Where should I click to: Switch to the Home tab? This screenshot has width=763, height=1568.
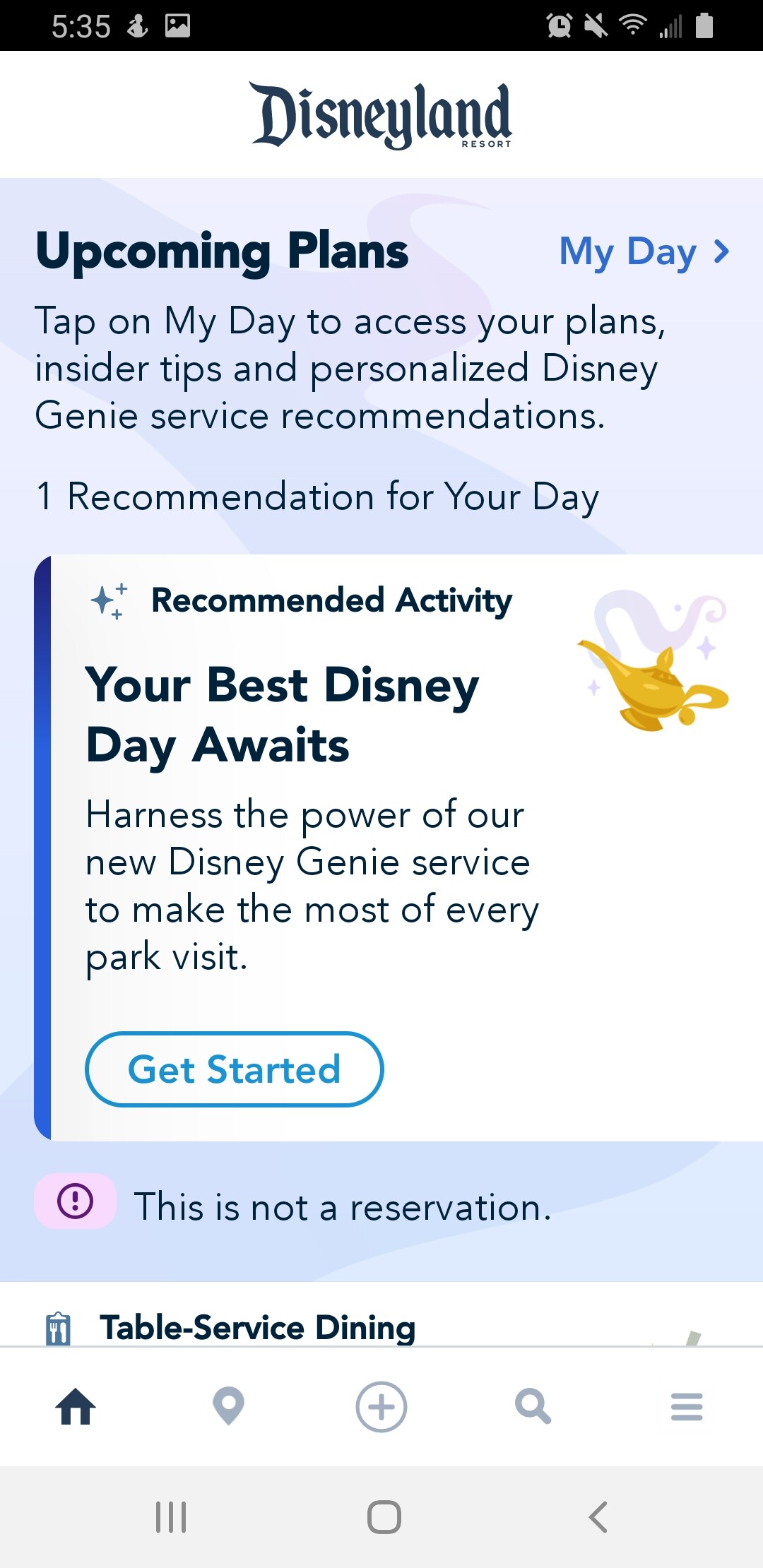[x=76, y=1406]
